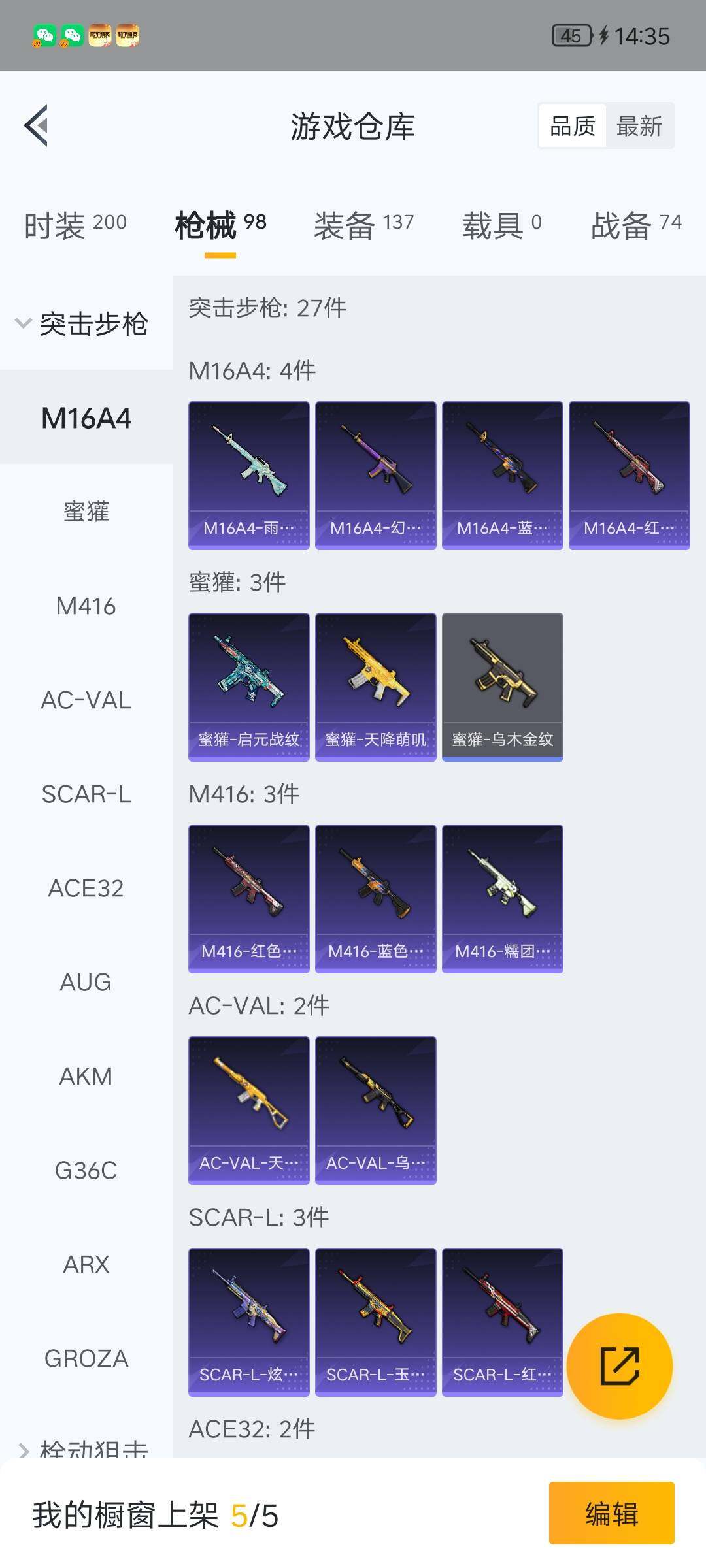Jump to SCAR-L in the sidebar
Image resolution: width=706 pixels, height=1568 pixels.
(x=86, y=794)
